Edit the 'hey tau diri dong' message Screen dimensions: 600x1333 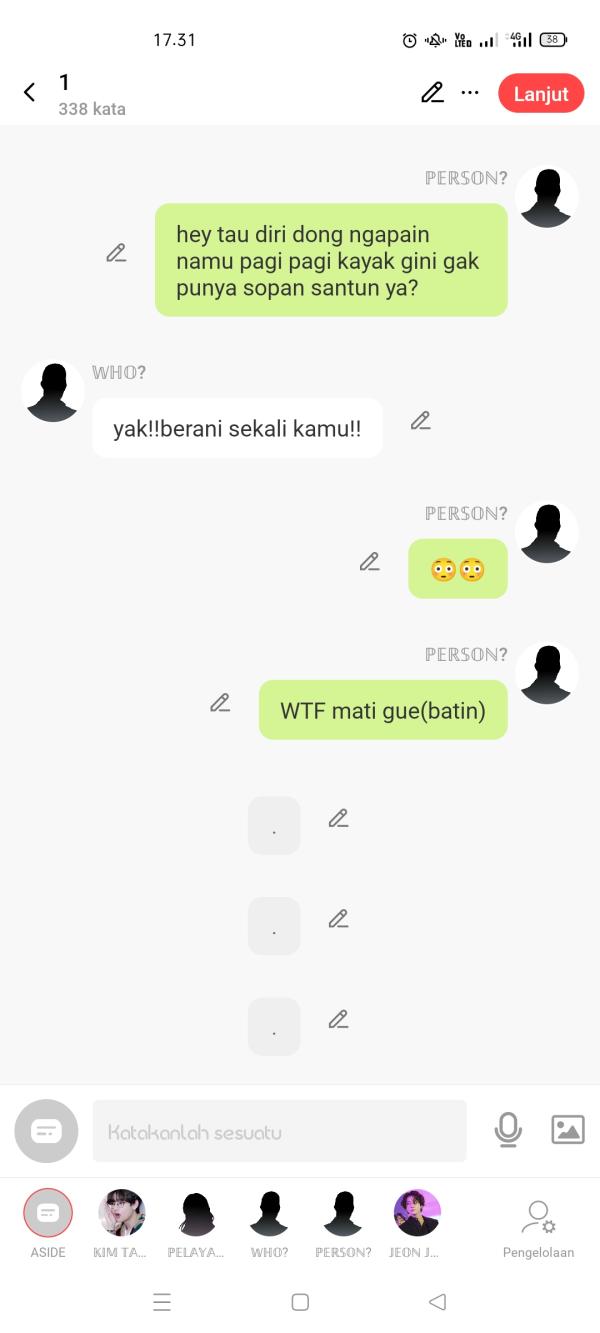(117, 253)
